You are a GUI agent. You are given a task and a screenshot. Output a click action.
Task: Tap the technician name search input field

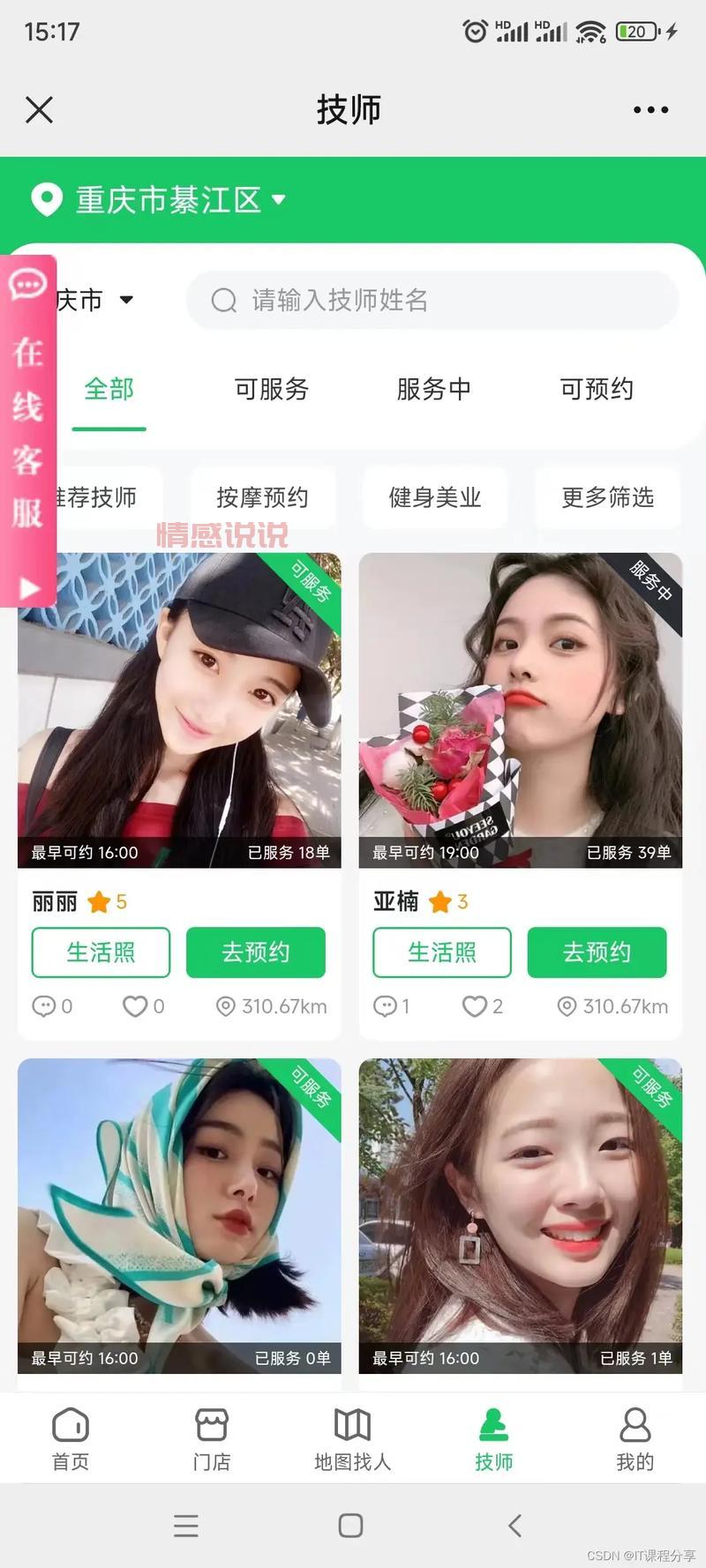tap(432, 301)
